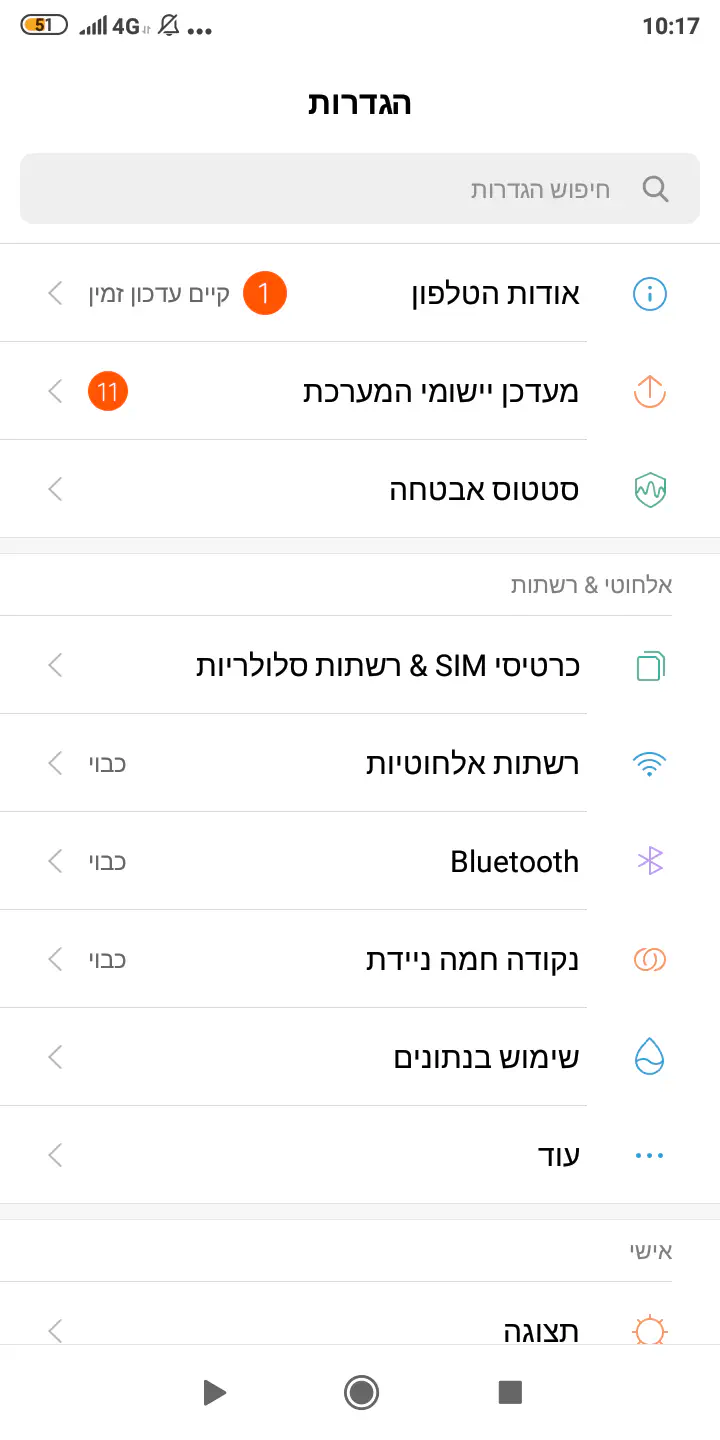Tap the home button in navigation bar
This screenshot has height=1440, width=720.
coord(360,1392)
